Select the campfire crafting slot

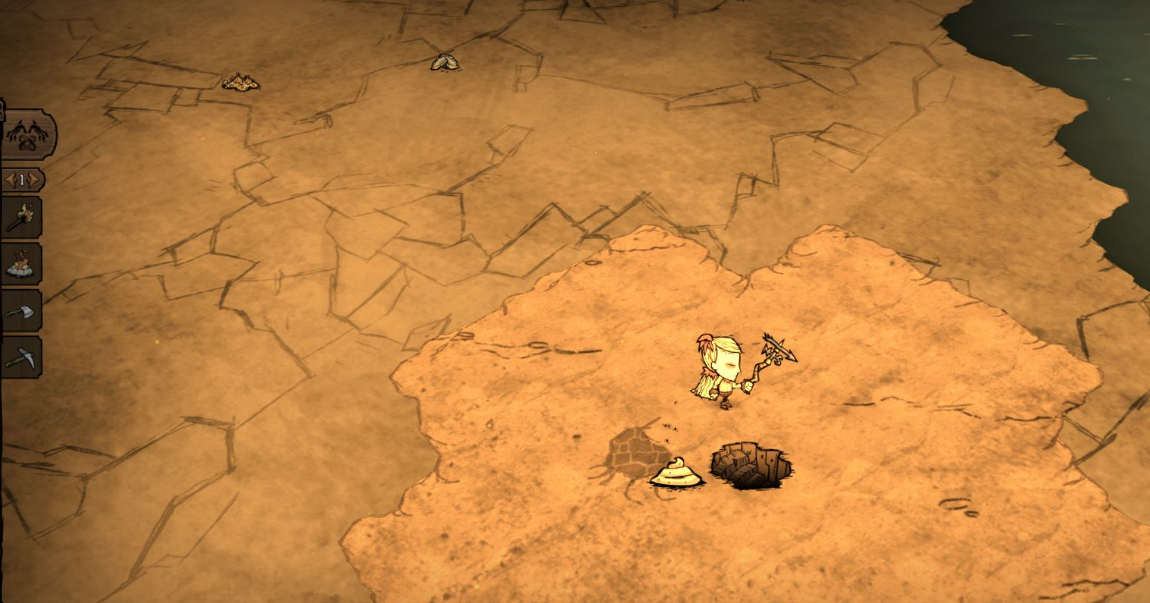(21, 264)
